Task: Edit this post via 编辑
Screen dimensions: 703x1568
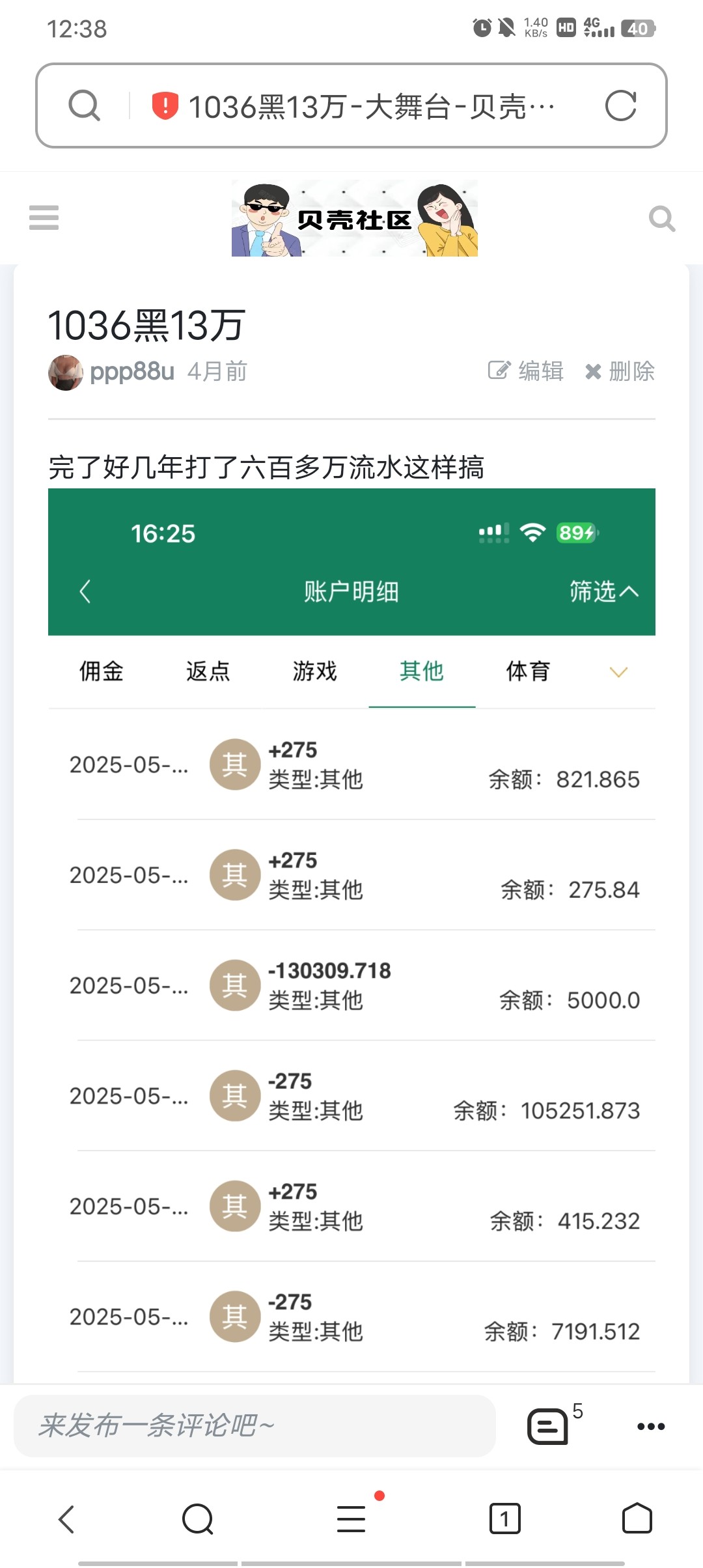Action: (526, 371)
